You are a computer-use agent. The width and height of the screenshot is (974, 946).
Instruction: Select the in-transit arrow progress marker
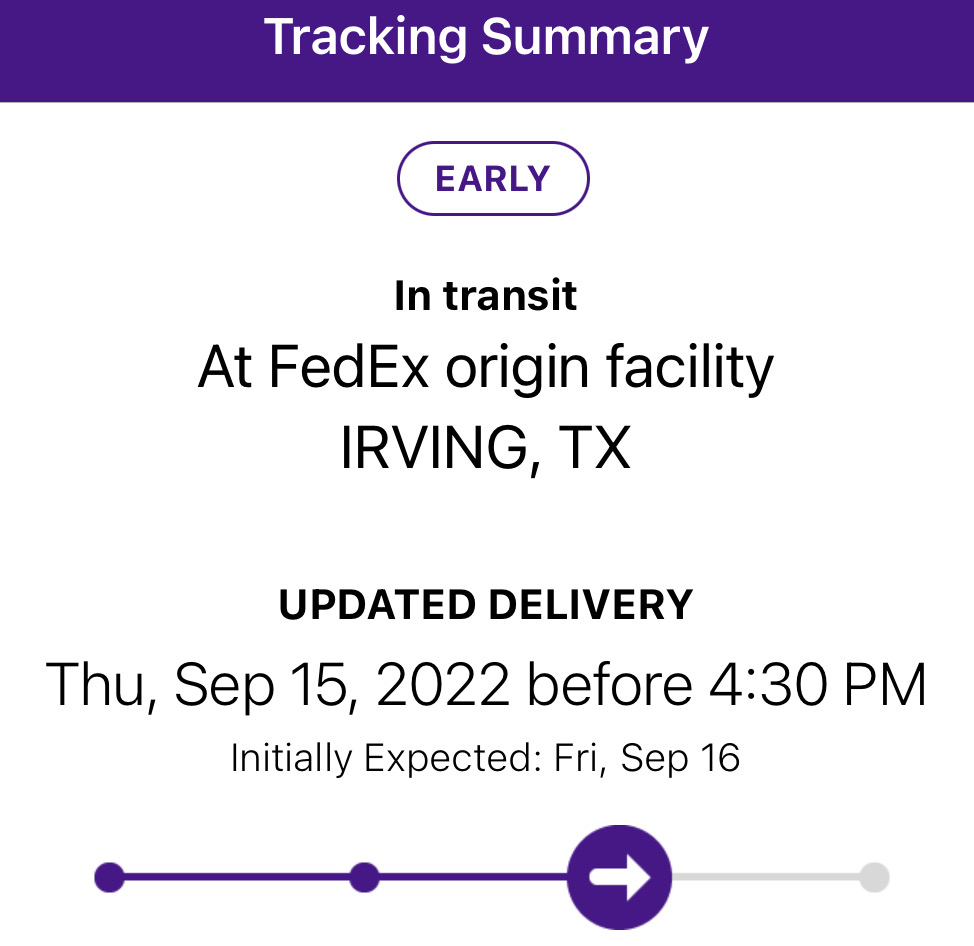[x=619, y=877]
